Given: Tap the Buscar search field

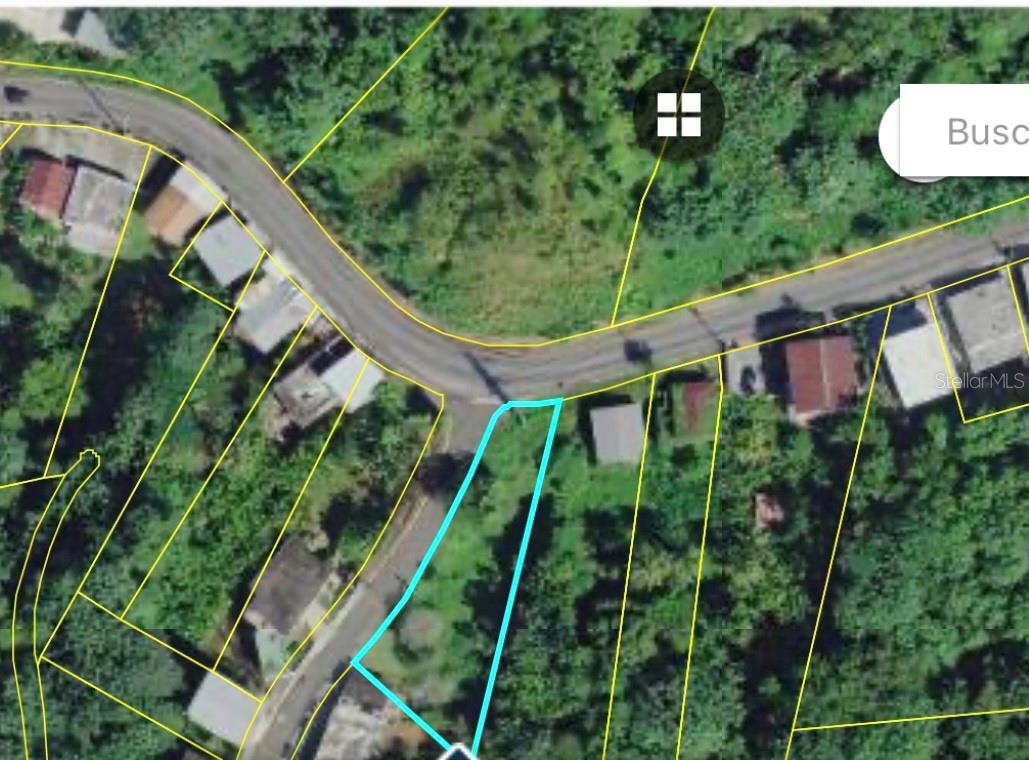Looking at the screenshot, I should click(975, 131).
